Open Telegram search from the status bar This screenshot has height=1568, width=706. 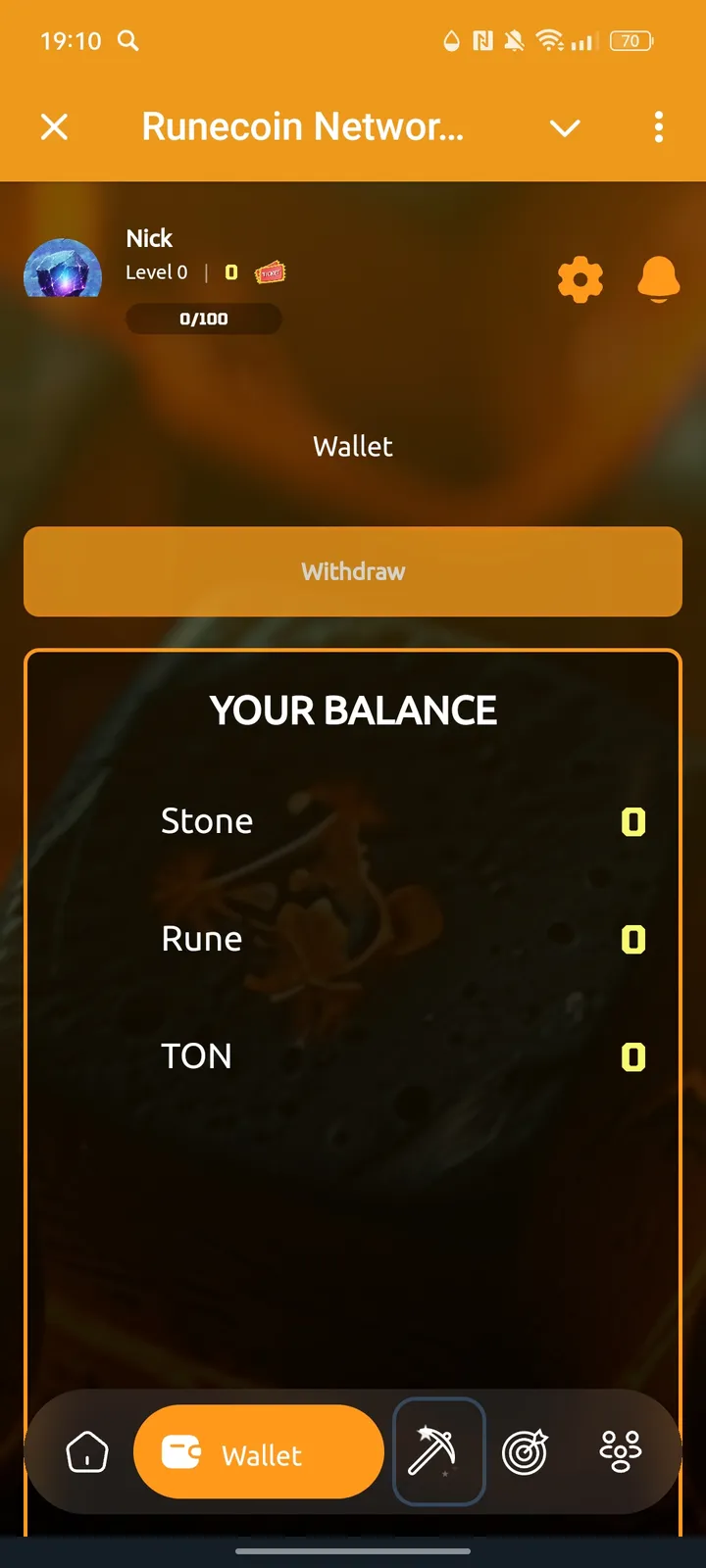tap(128, 41)
